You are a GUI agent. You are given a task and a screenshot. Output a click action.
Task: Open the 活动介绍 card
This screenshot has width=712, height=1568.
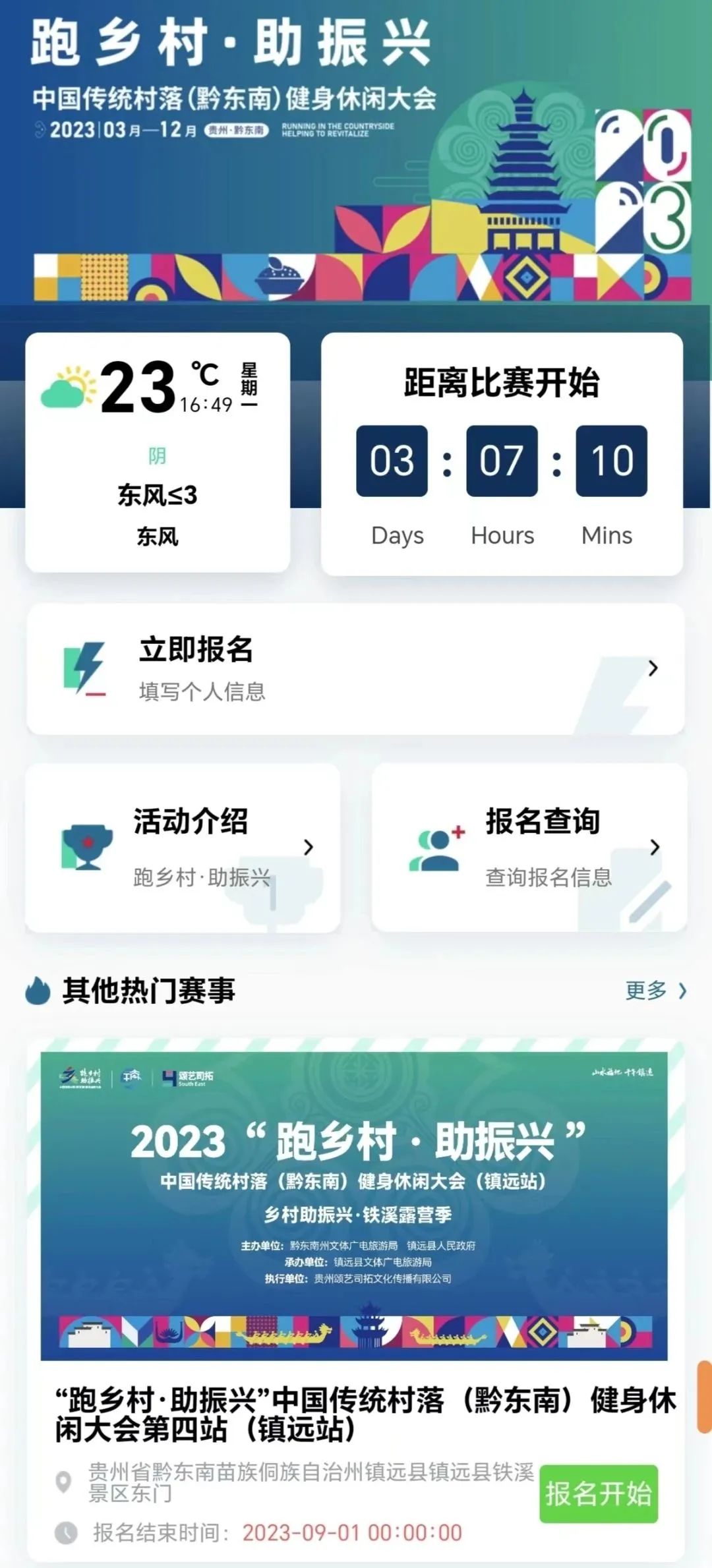tap(183, 848)
